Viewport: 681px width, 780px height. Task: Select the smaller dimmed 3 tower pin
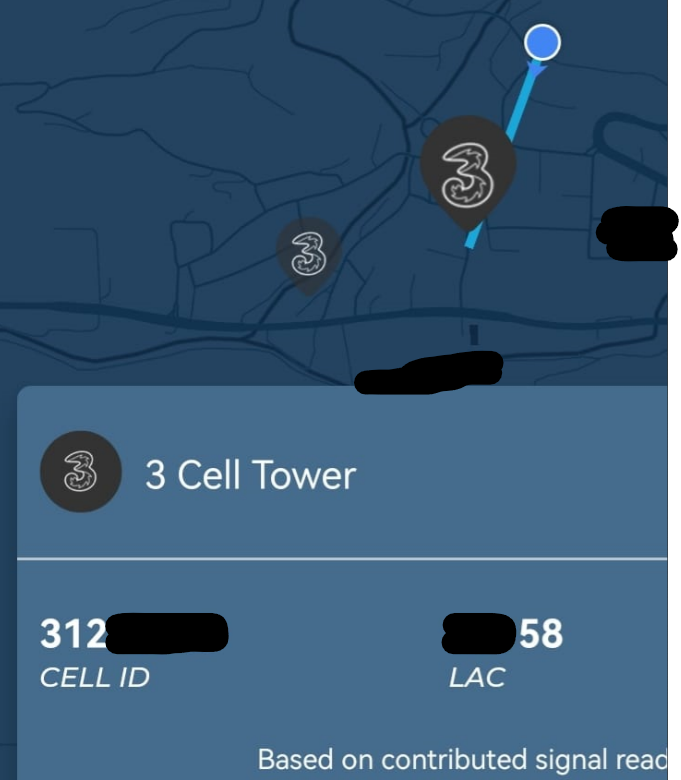click(308, 252)
